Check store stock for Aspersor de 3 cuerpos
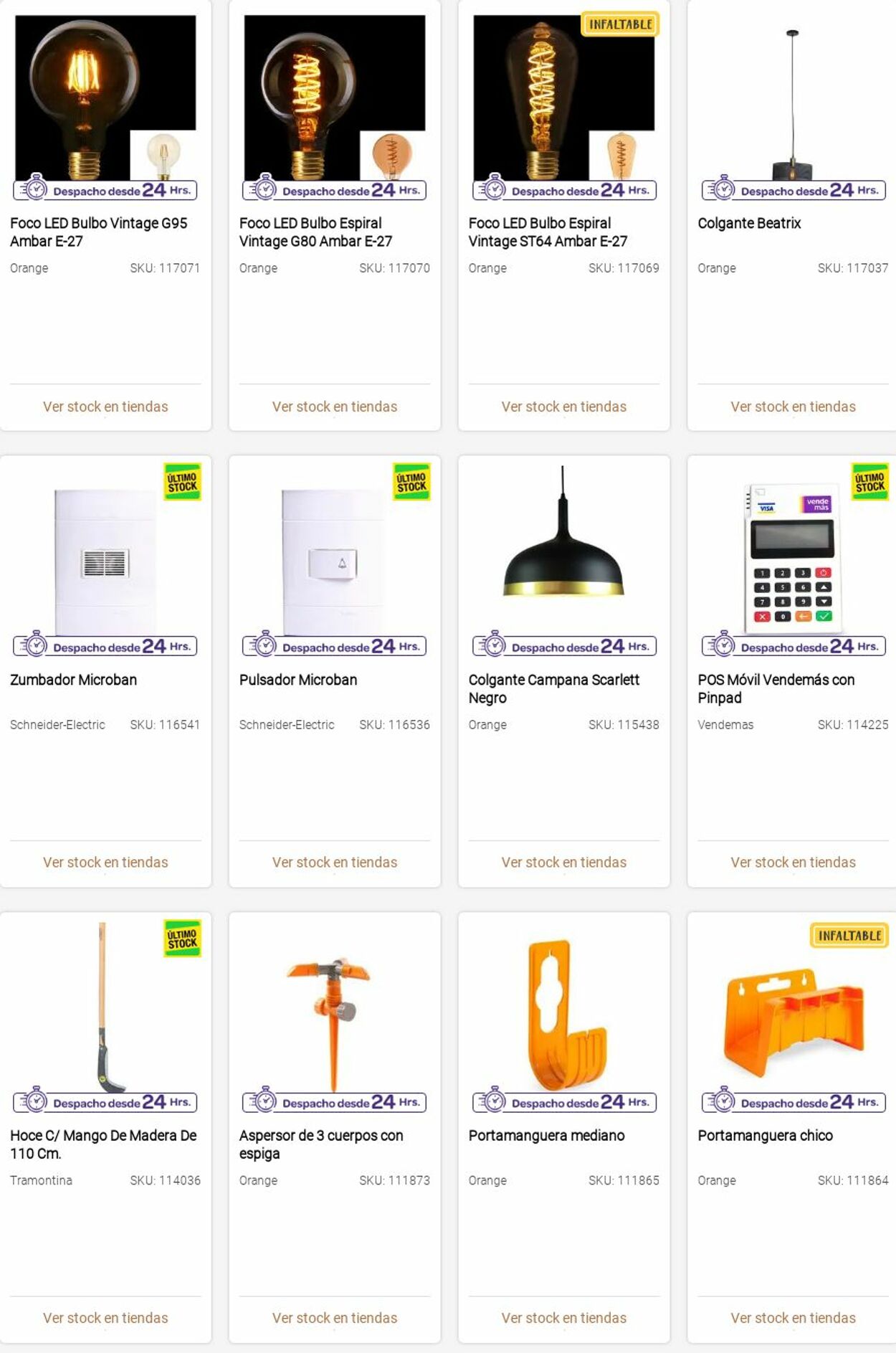Screen dimensions: 896x1353 tap(335, 1319)
